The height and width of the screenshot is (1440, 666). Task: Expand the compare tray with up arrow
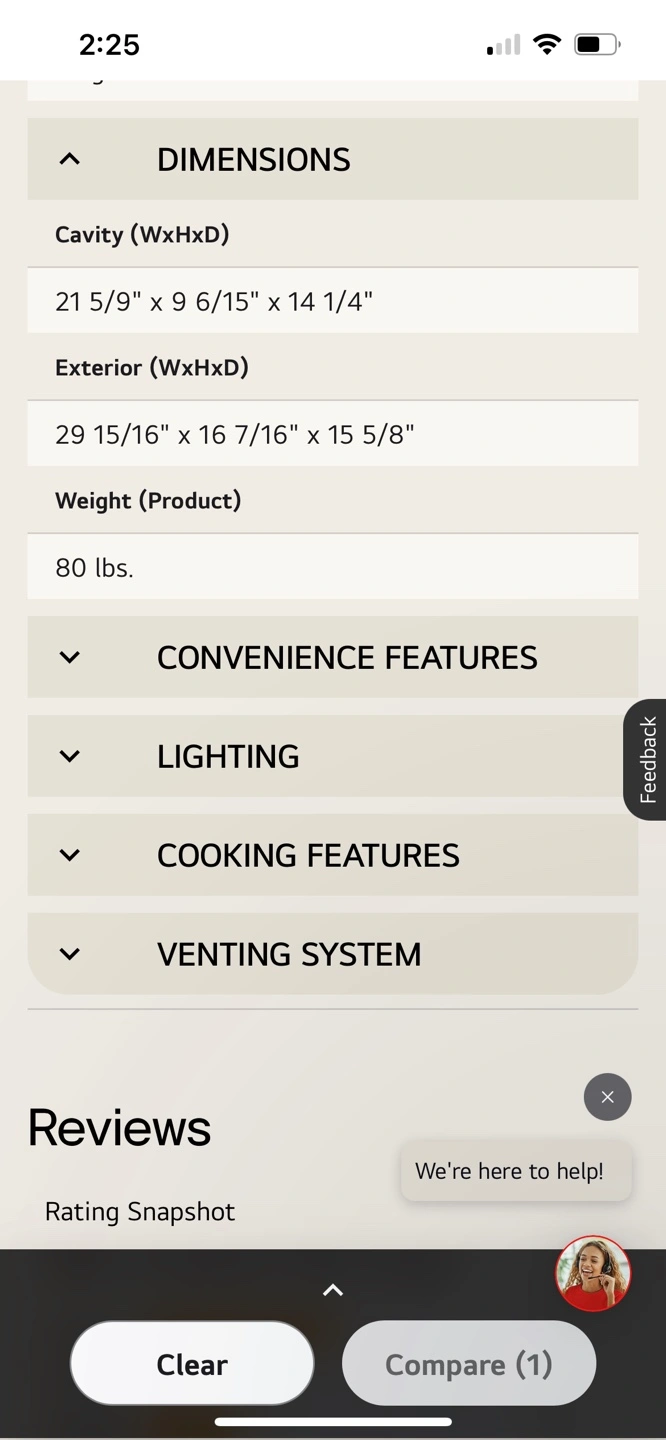[333, 1290]
